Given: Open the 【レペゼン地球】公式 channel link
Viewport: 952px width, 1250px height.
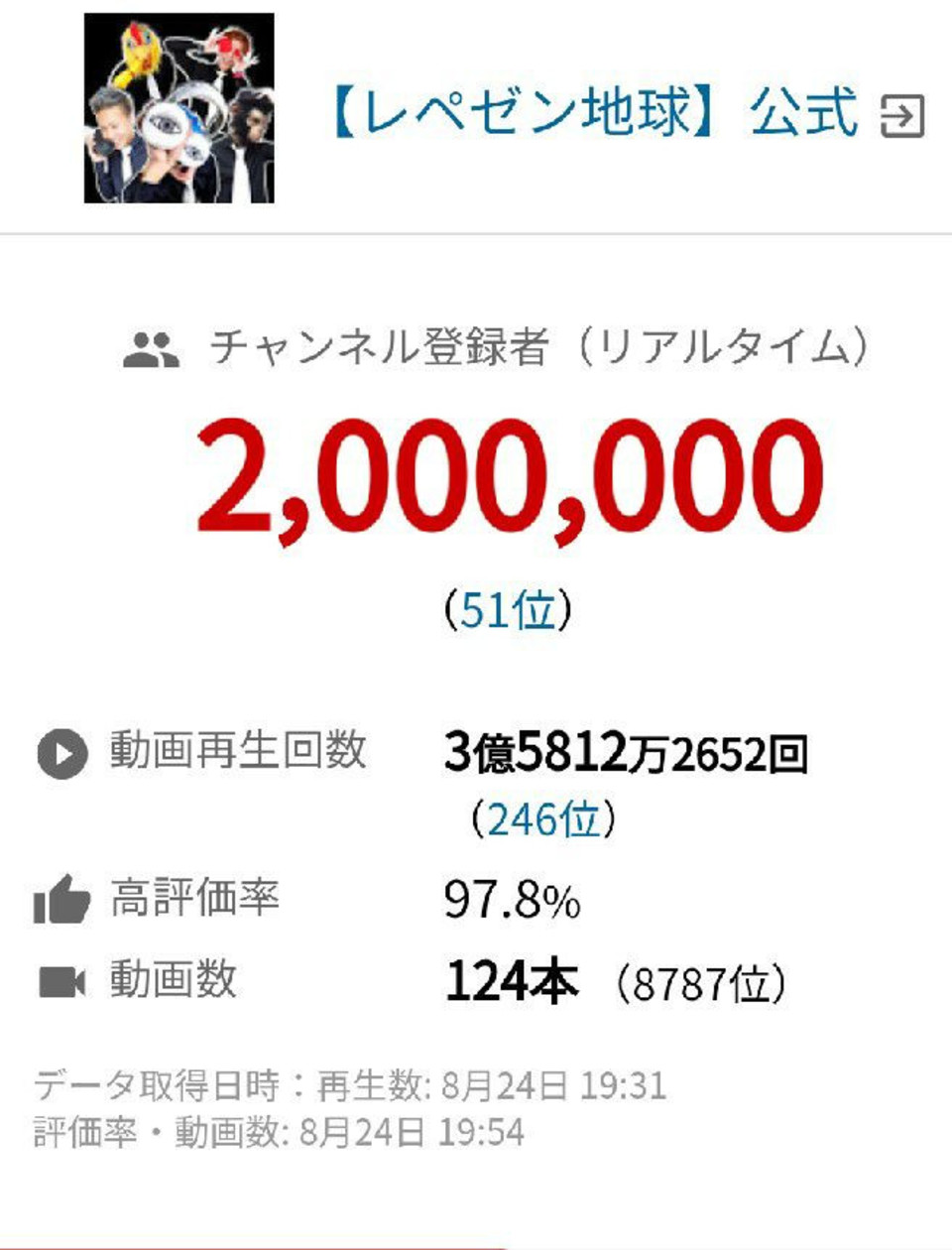Looking at the screenshot, I should coord(591,111).
